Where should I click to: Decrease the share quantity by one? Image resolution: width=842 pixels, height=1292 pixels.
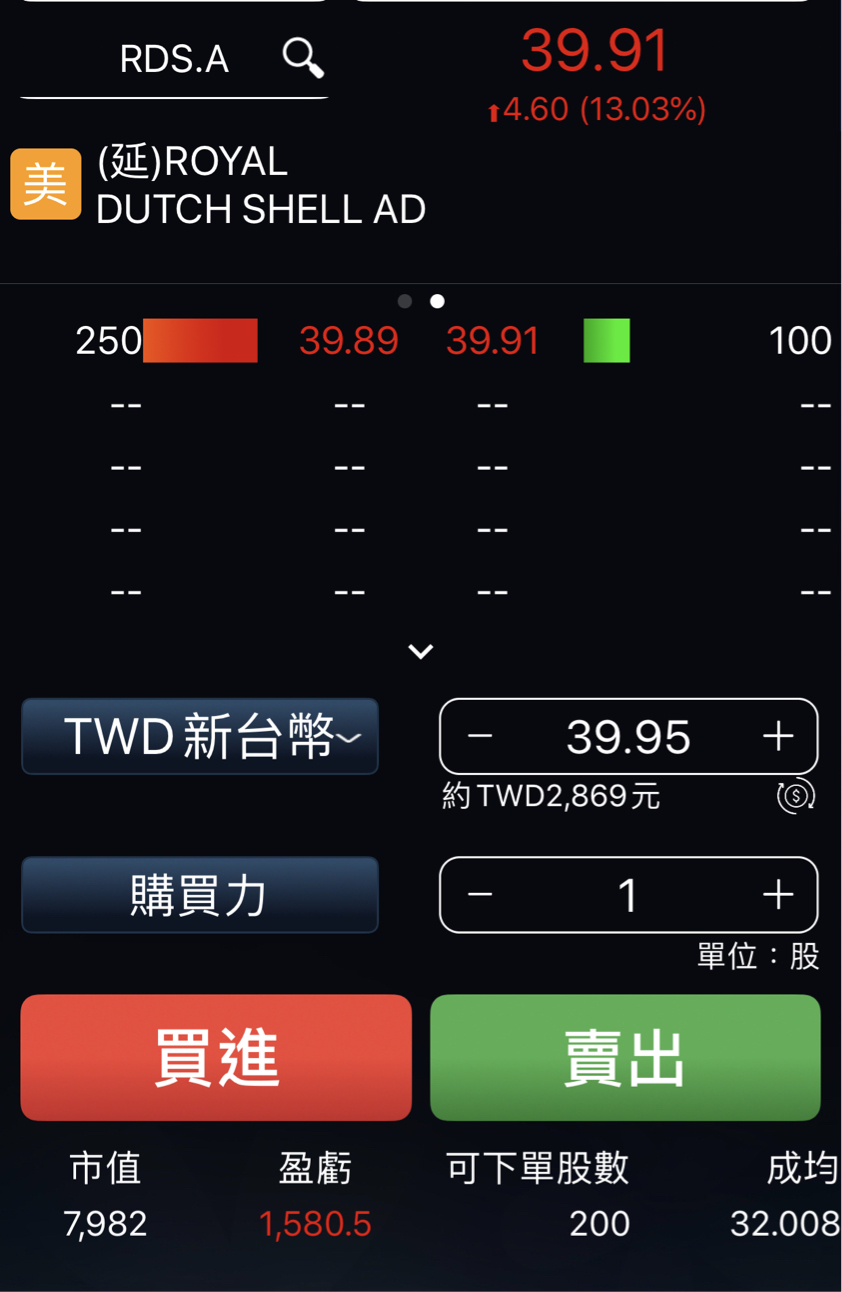480,895
